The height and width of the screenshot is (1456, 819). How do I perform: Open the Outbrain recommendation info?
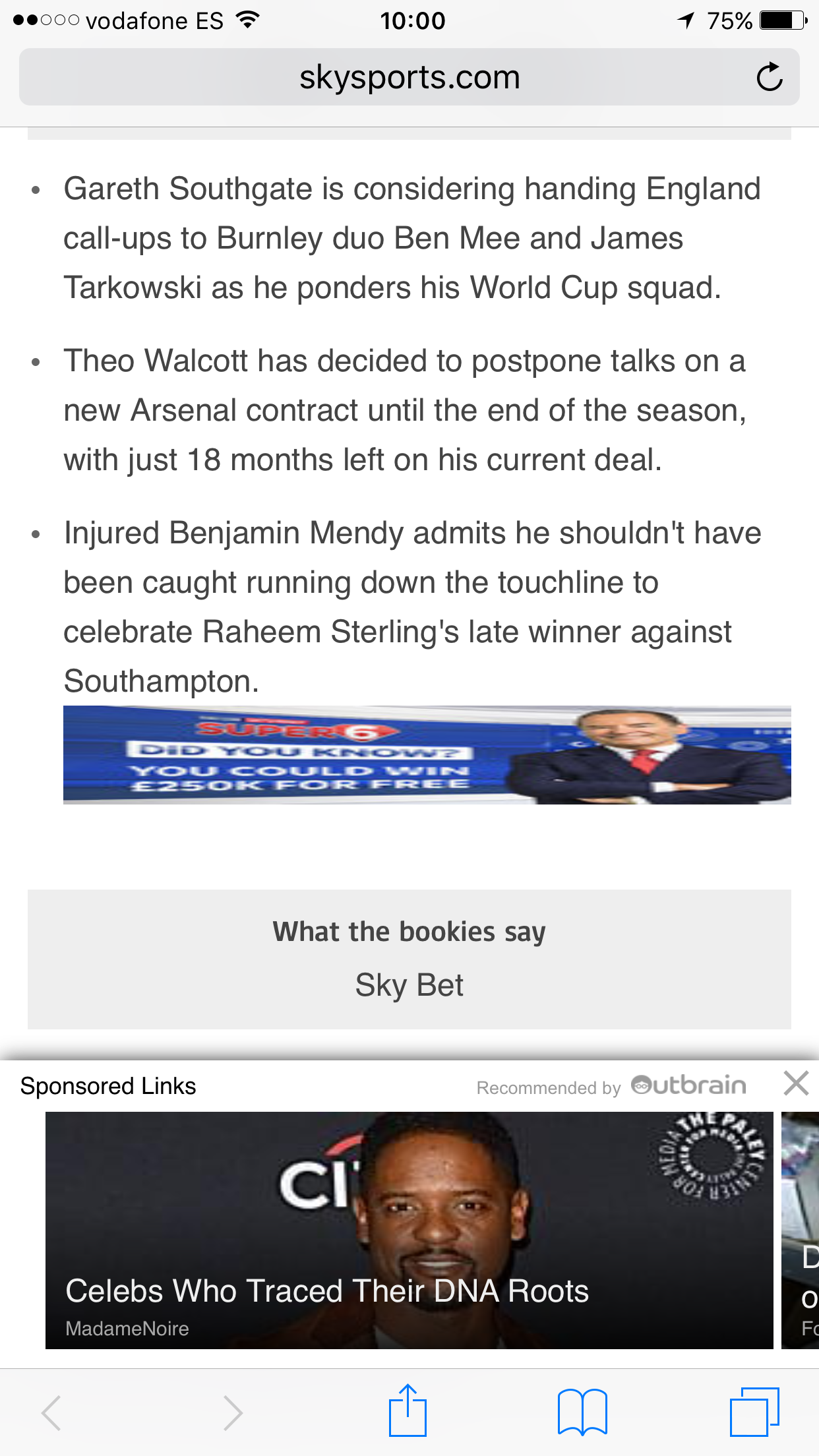(x=611, y=1087)
